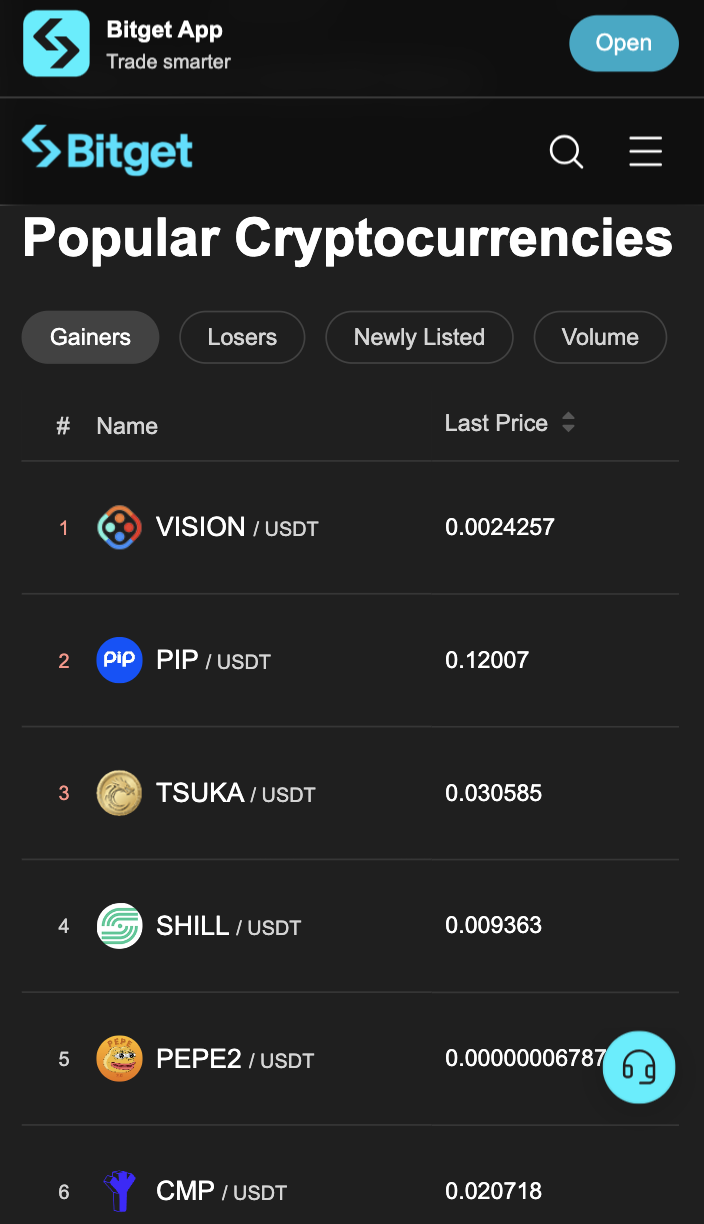
Task: Sort the list by Last Price
Action: coord(509,423)
